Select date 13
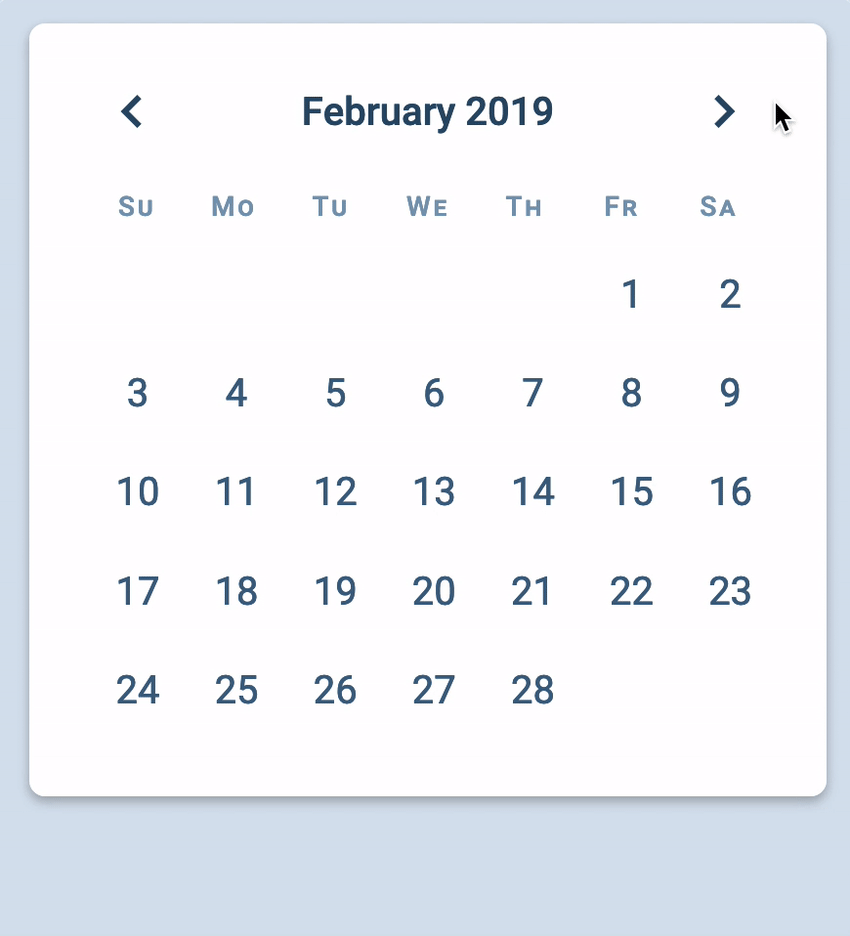Image resolution: width=850 pixels, height=936 pixels. (434, 492)
